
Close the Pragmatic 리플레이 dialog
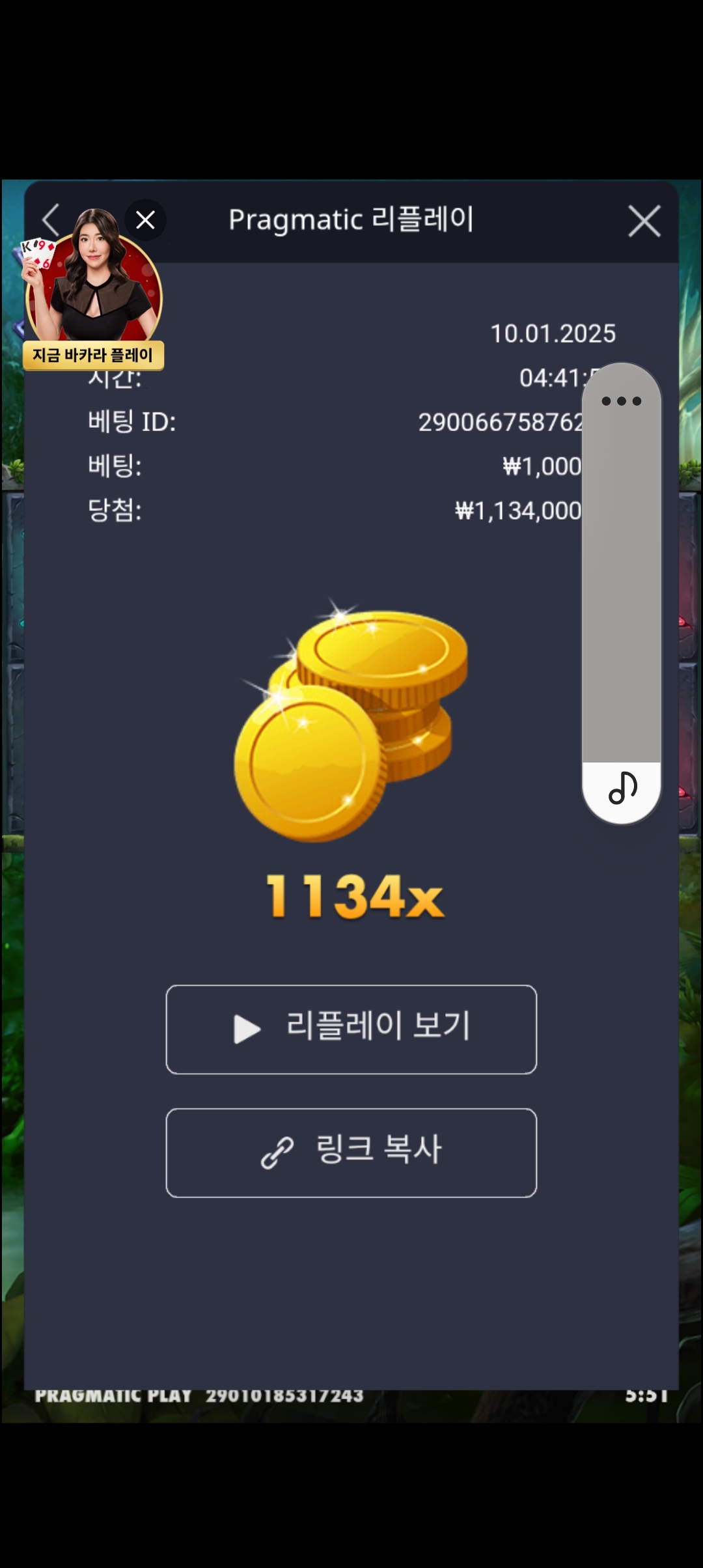[644, 221]
